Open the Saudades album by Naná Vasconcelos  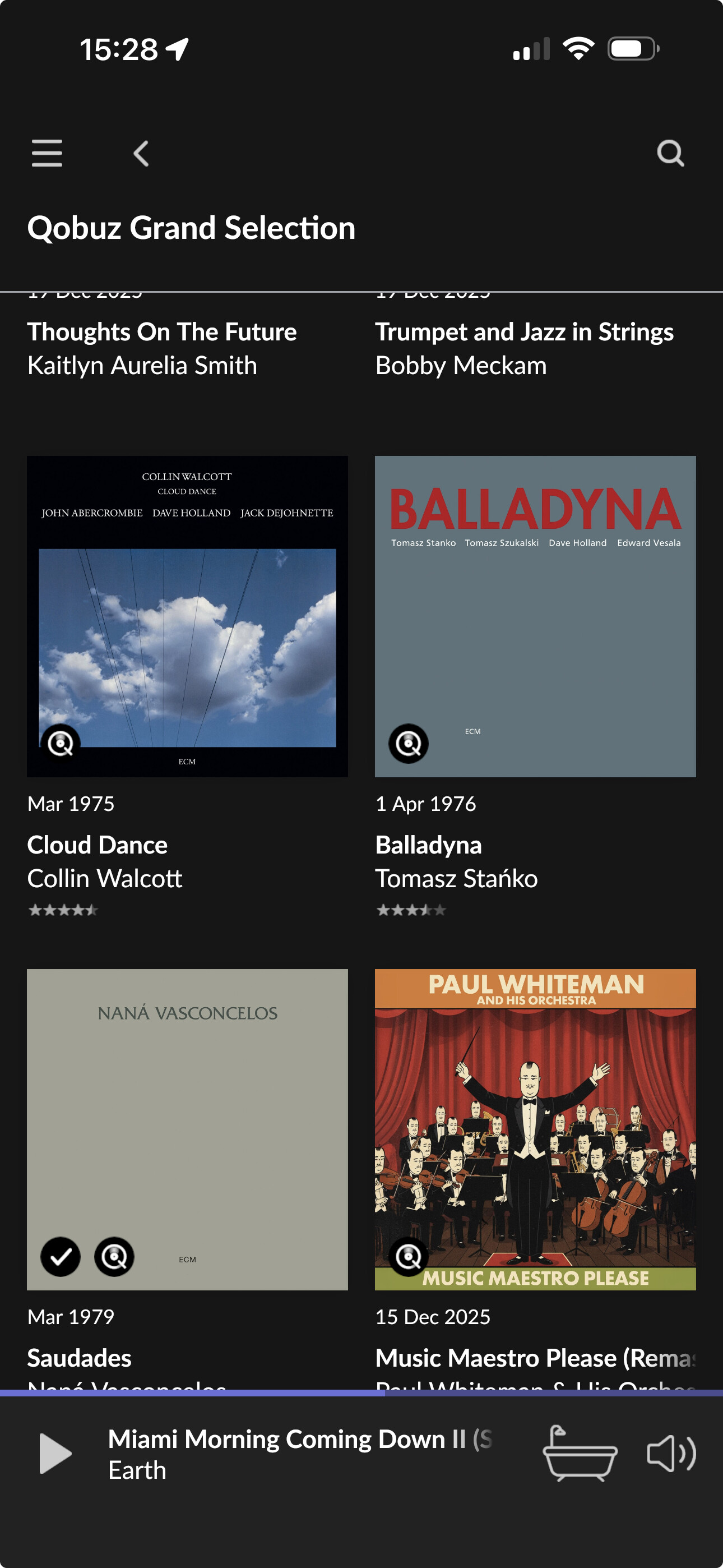pos(187,1129)
